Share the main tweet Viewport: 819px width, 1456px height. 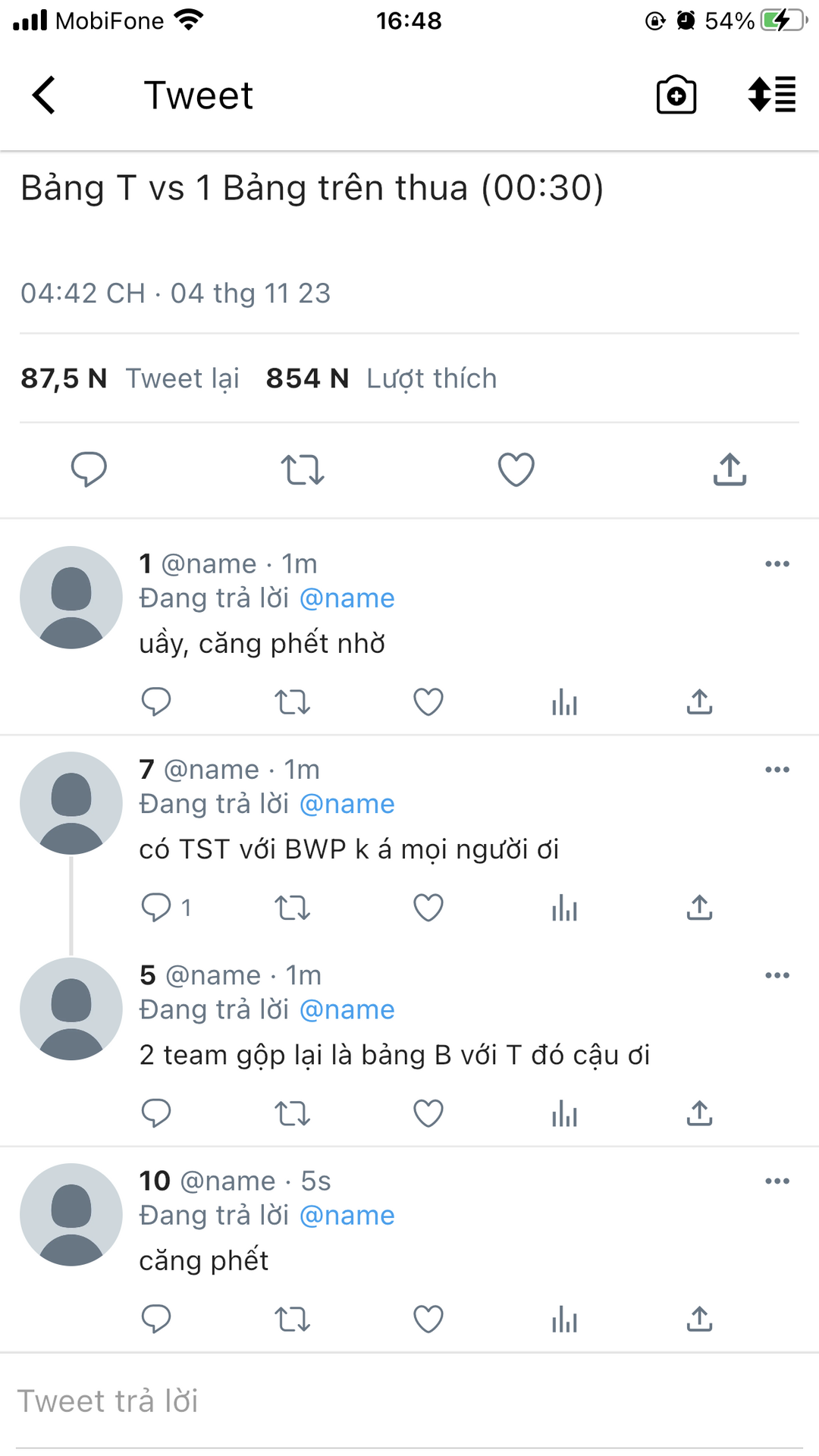[730, 469]
